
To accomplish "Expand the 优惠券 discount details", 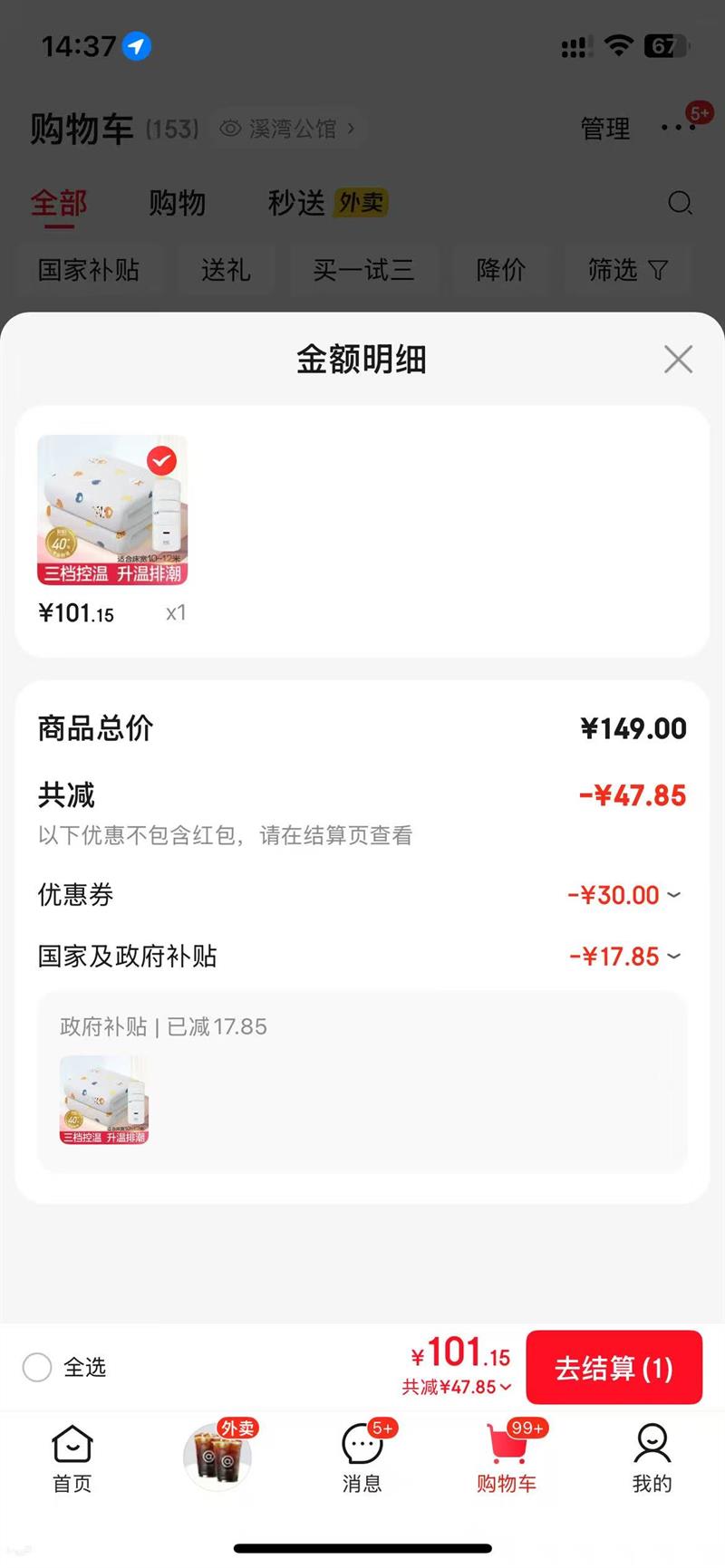I will [673, 895].
